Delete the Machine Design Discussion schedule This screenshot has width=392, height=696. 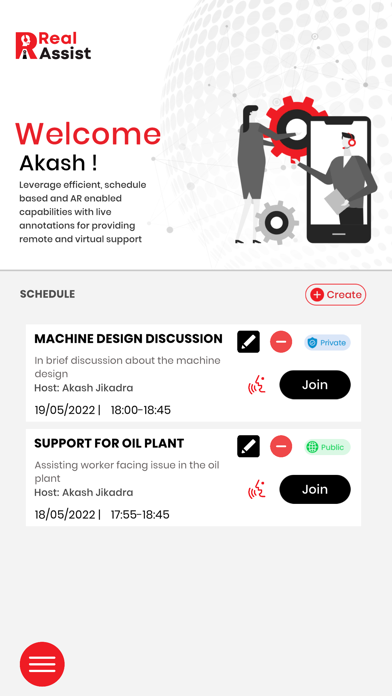[x=281, y=342]
